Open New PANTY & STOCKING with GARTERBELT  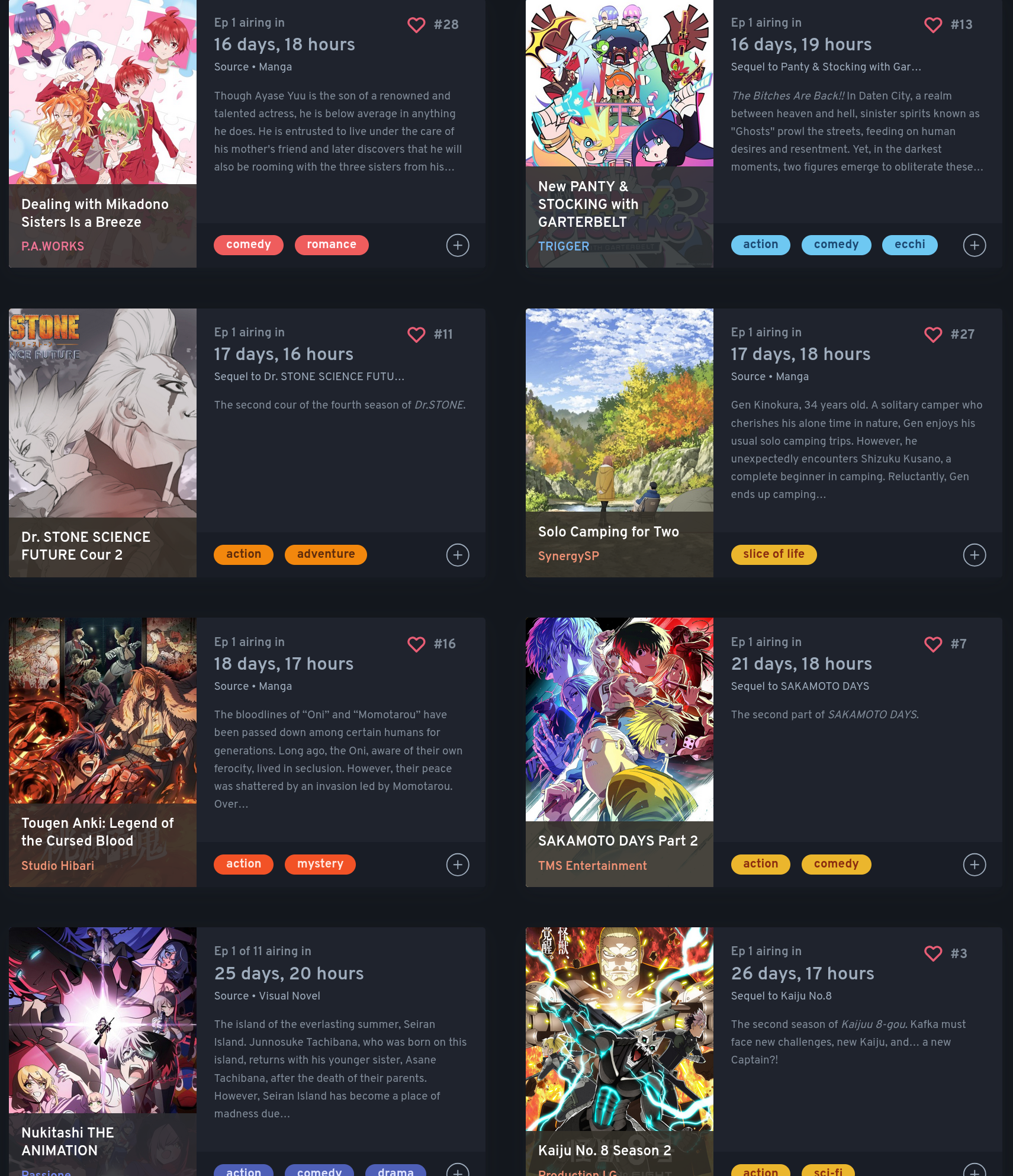click(x=588, y=204)
